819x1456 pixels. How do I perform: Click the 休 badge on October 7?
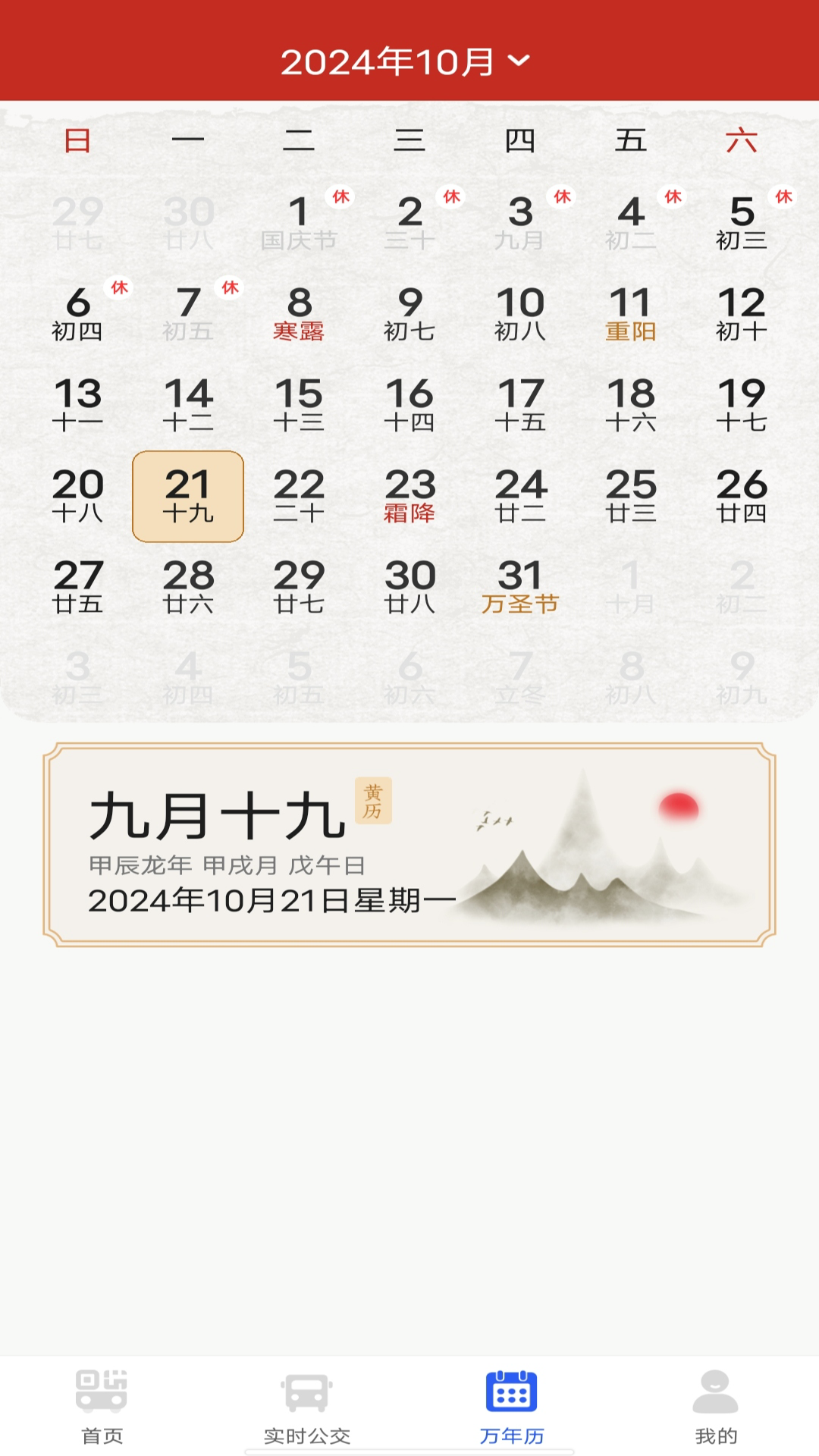[229, 288]
